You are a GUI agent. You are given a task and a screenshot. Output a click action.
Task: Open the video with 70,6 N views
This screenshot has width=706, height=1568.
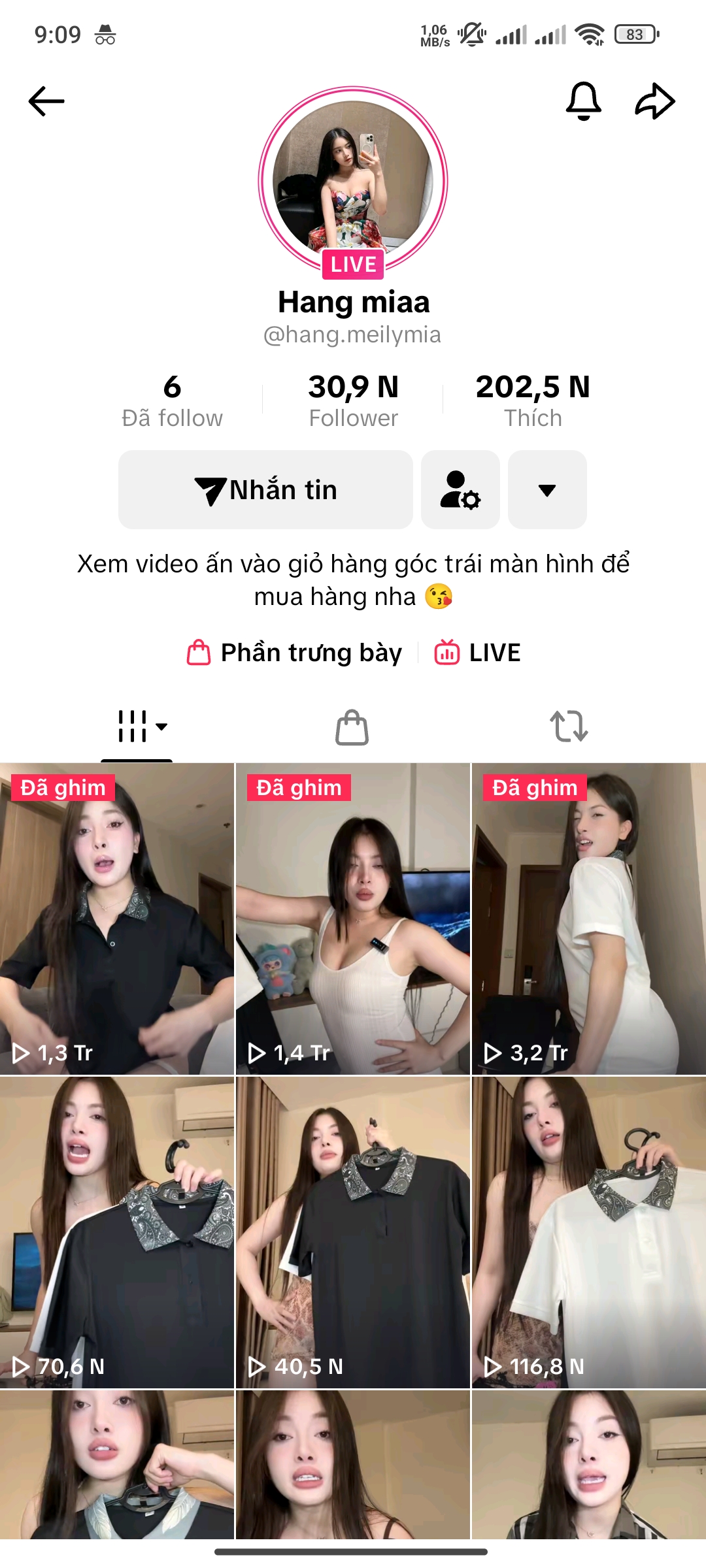(x=117, y=1232)
